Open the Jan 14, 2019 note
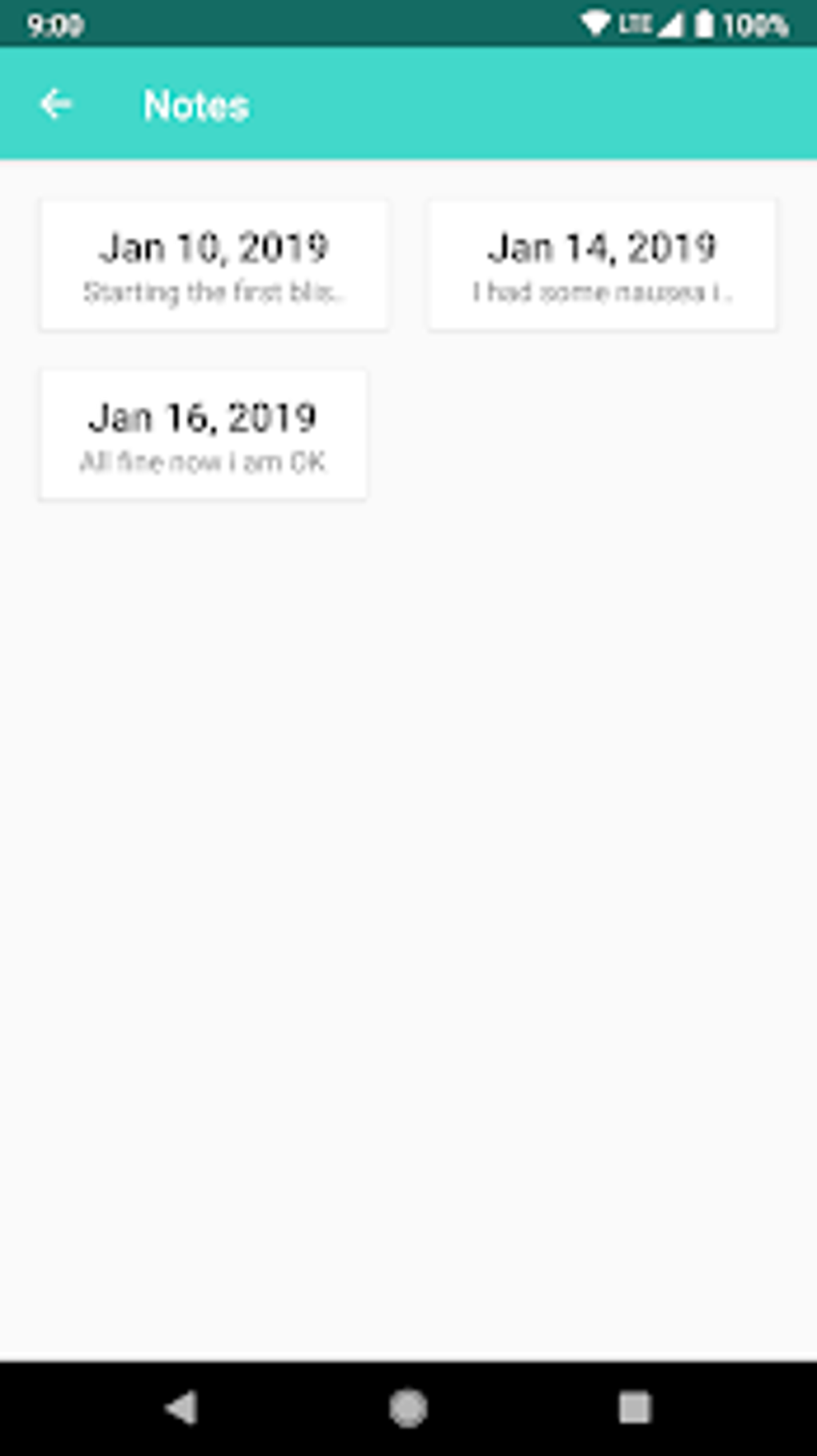 (x=602, y=265)
